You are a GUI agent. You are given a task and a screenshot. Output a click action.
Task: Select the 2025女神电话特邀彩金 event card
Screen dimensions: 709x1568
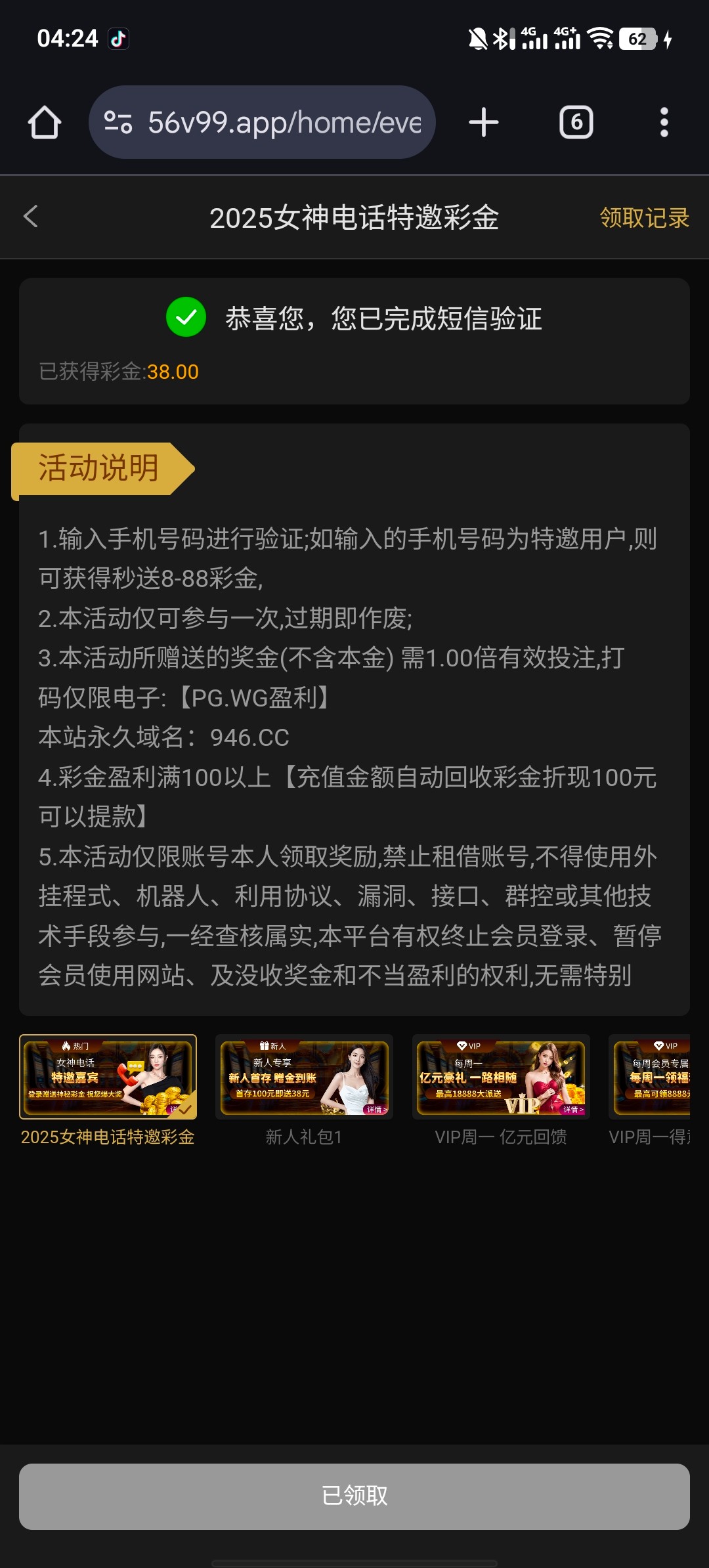108,1077
